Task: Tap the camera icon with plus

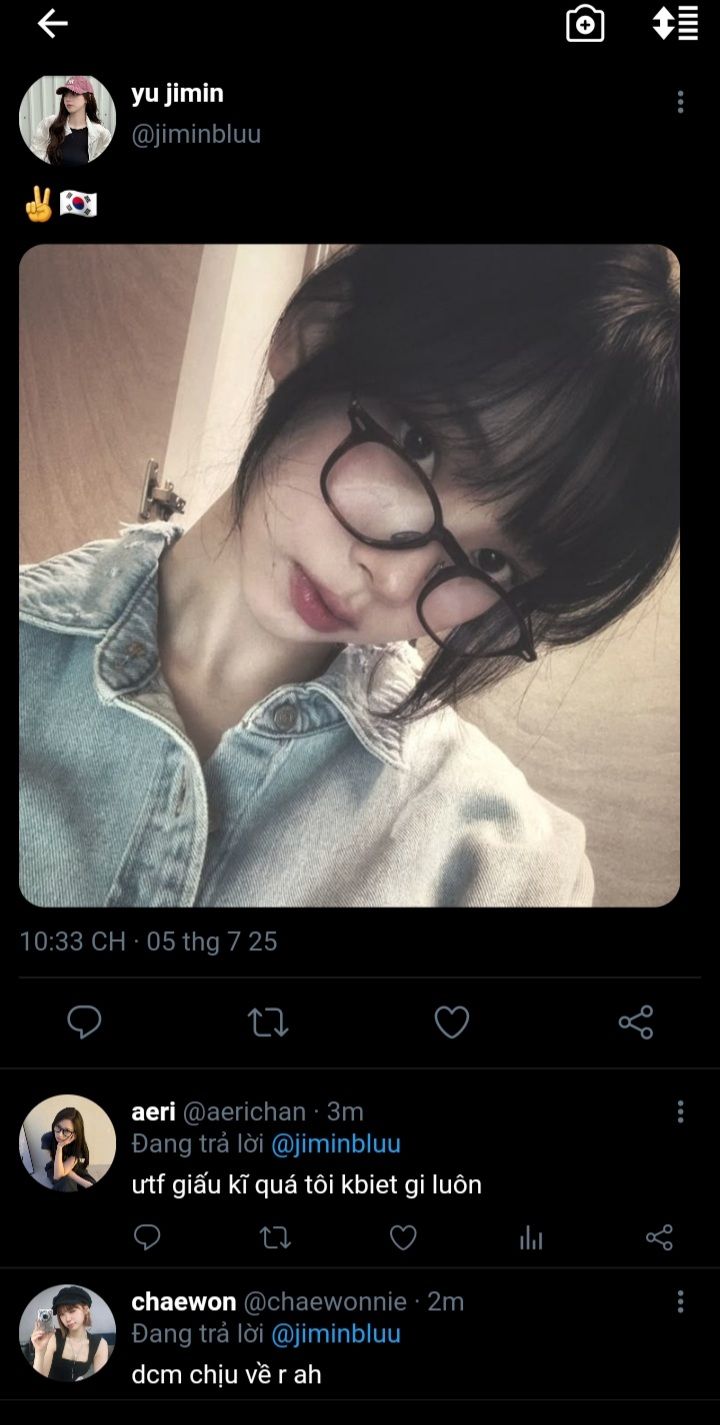Action: pos(585,24)
